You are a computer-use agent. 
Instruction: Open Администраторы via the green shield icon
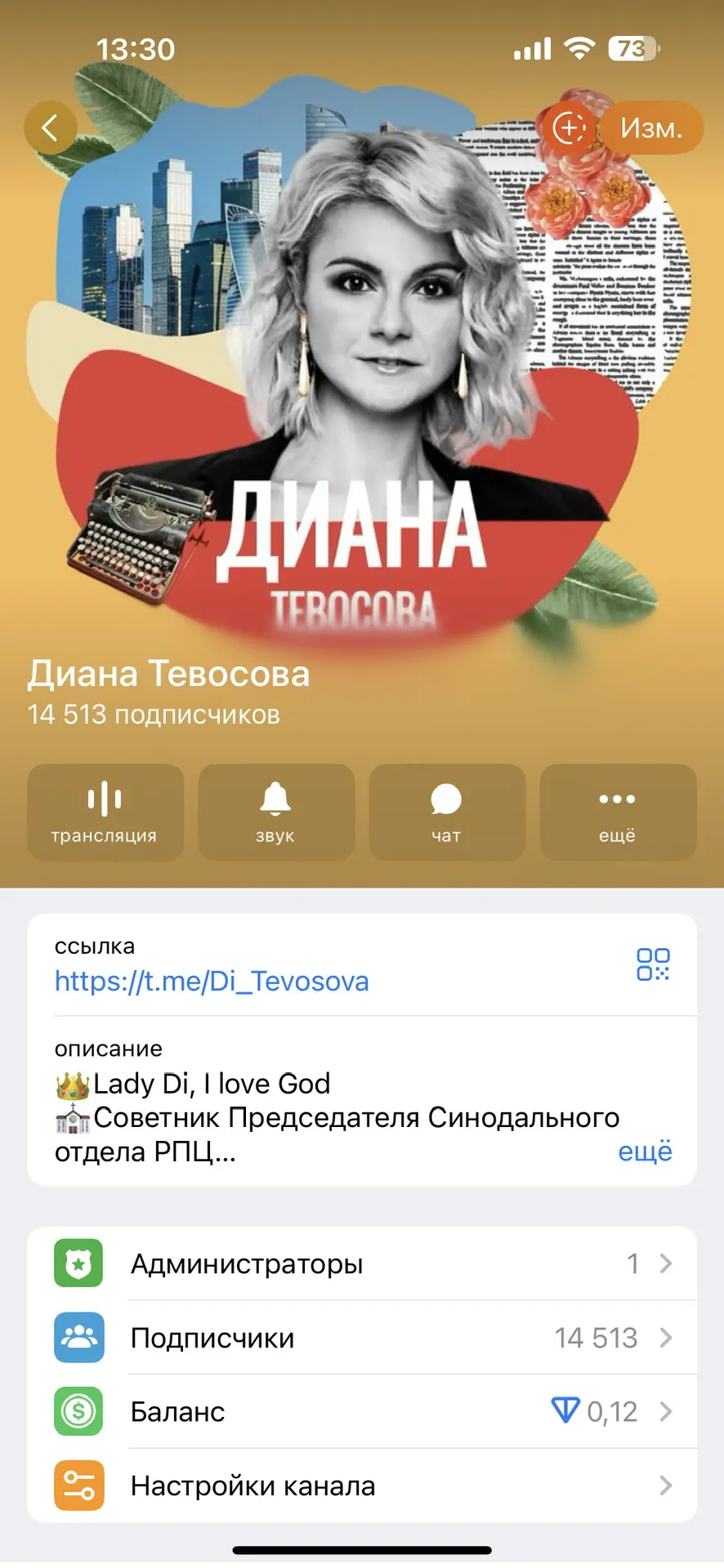tap(78, 1263)
